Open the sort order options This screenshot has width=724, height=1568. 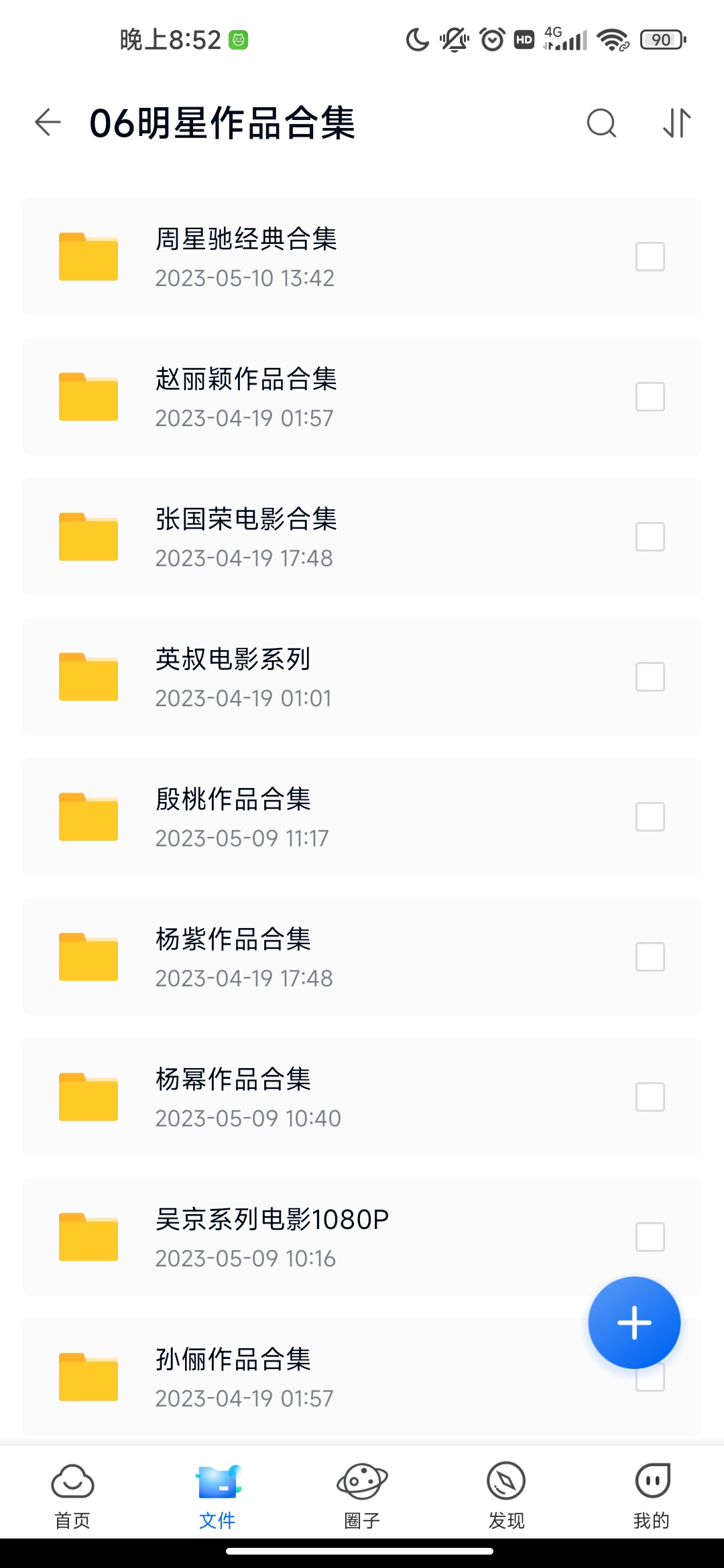tap(676, 123)
